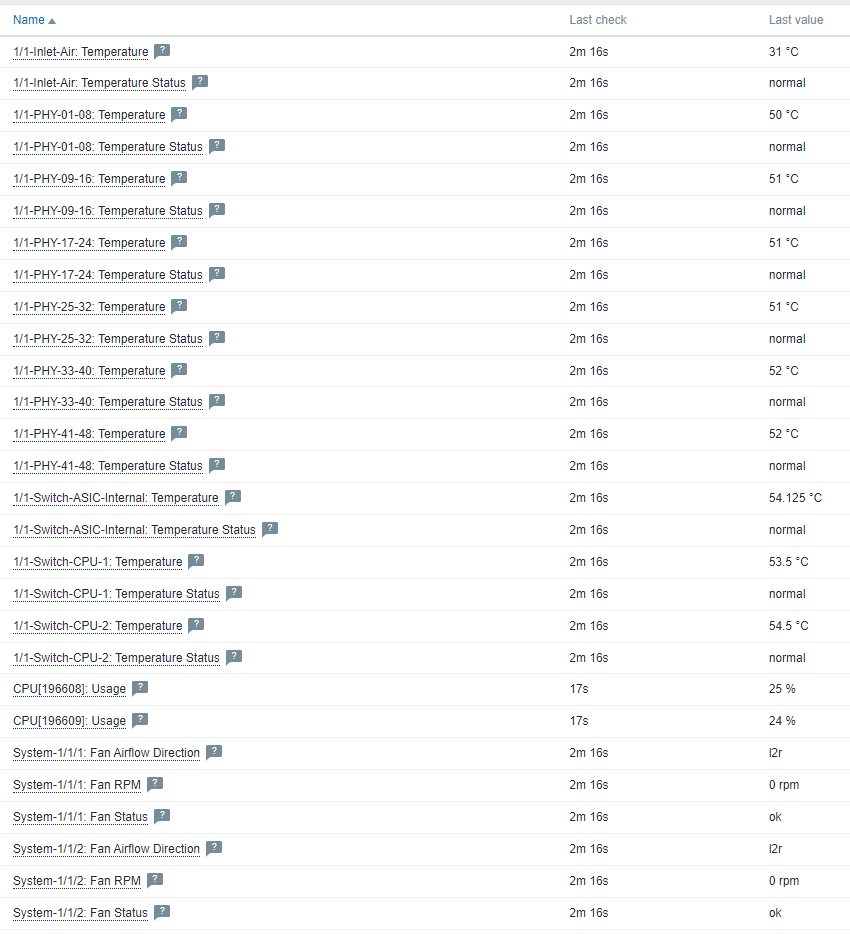
Task: Open the 1/1-PHY-01-08: Temperature item
Action: (x=89, y=115)
